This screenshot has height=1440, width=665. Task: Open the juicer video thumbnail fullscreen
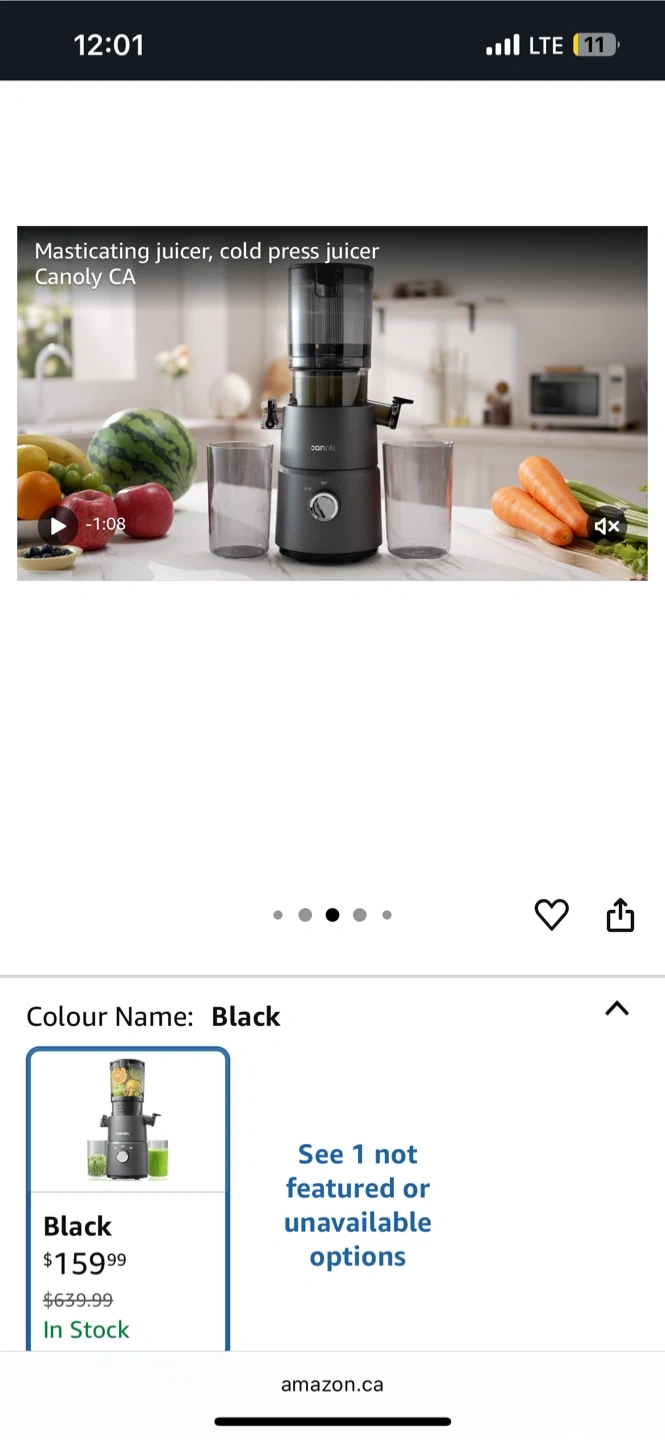[332, 403]
